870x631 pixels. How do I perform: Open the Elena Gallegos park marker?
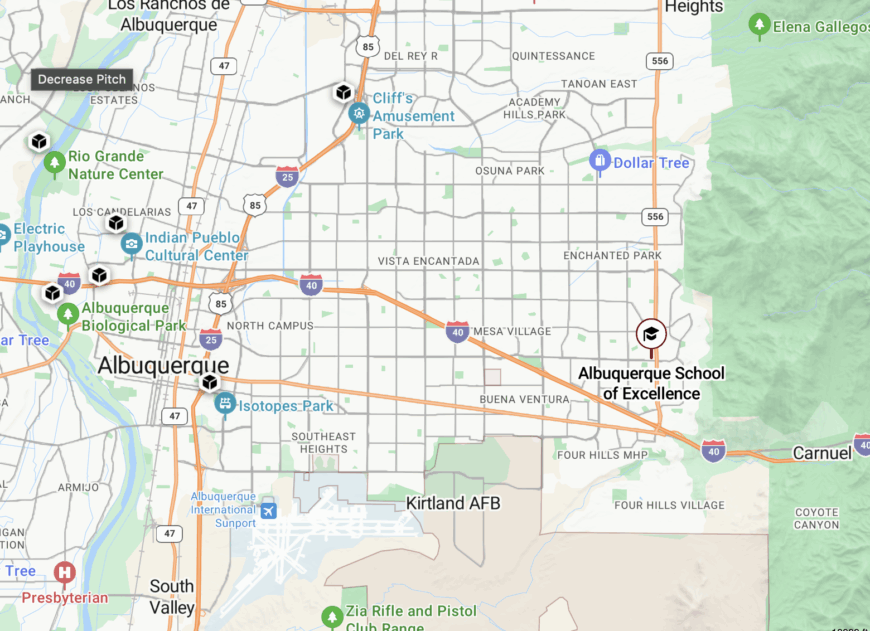760,25
